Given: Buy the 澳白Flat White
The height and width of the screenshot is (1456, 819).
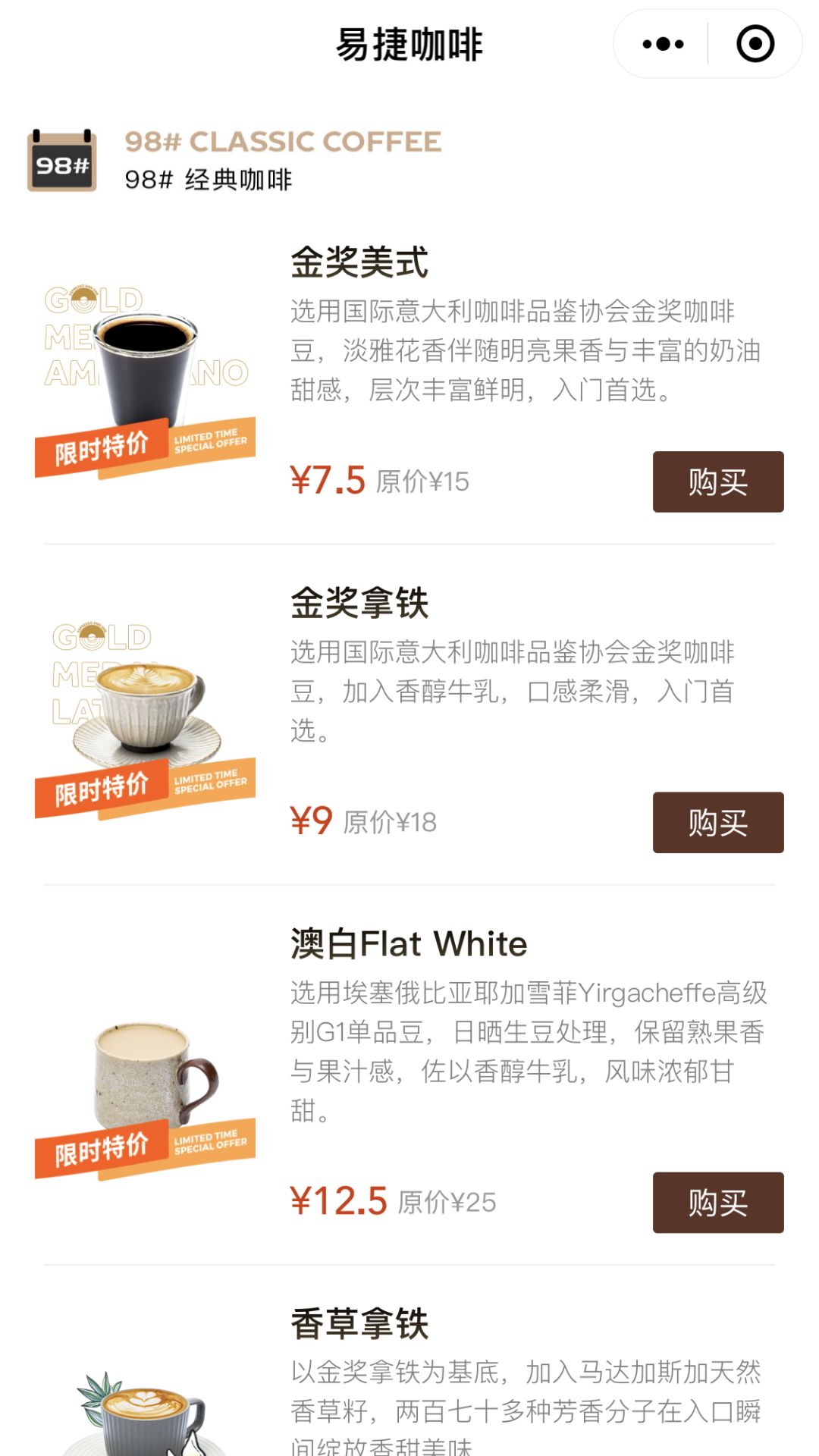Looking at the screenshot, I should pyautogui.click(x=717, y=1203).
